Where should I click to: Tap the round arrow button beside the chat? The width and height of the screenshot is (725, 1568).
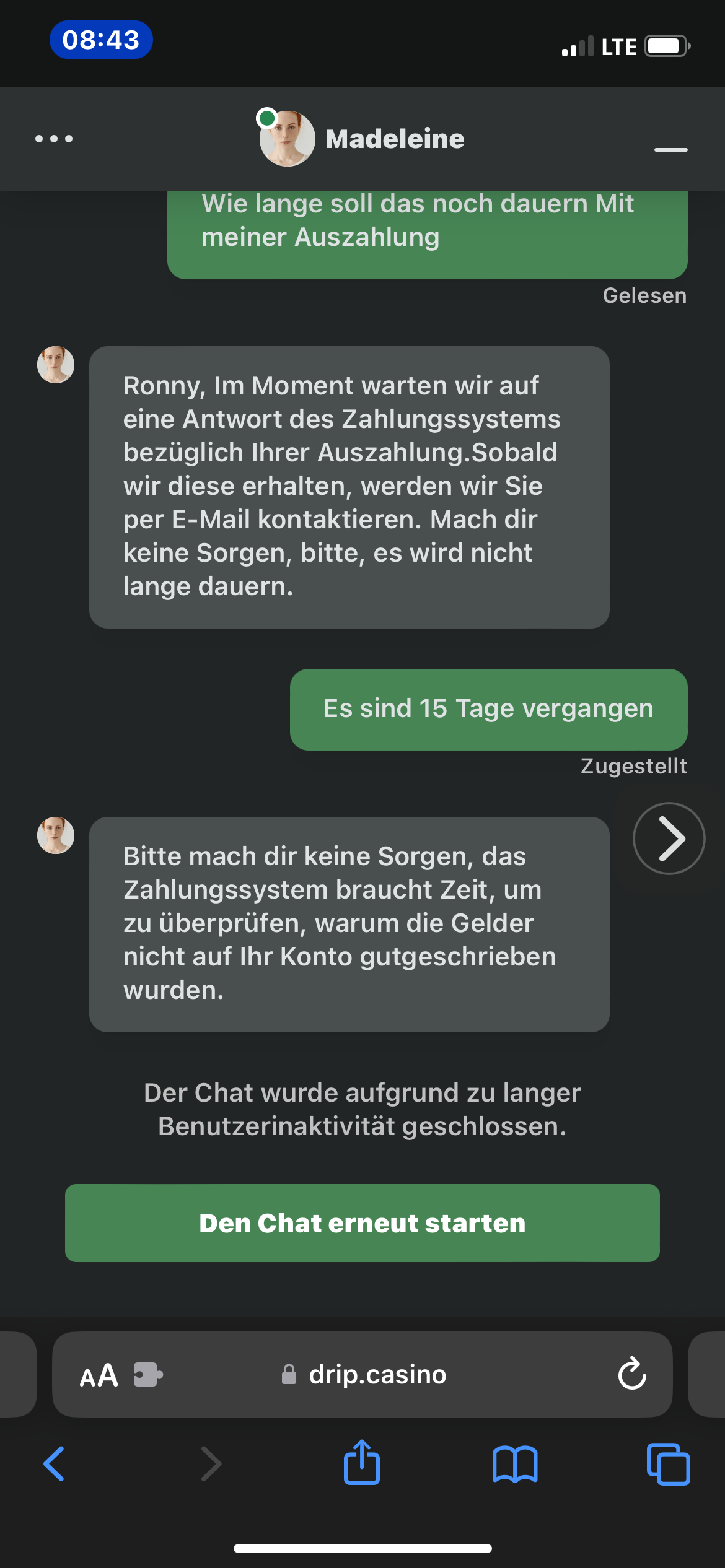click(x=669, y=838)
